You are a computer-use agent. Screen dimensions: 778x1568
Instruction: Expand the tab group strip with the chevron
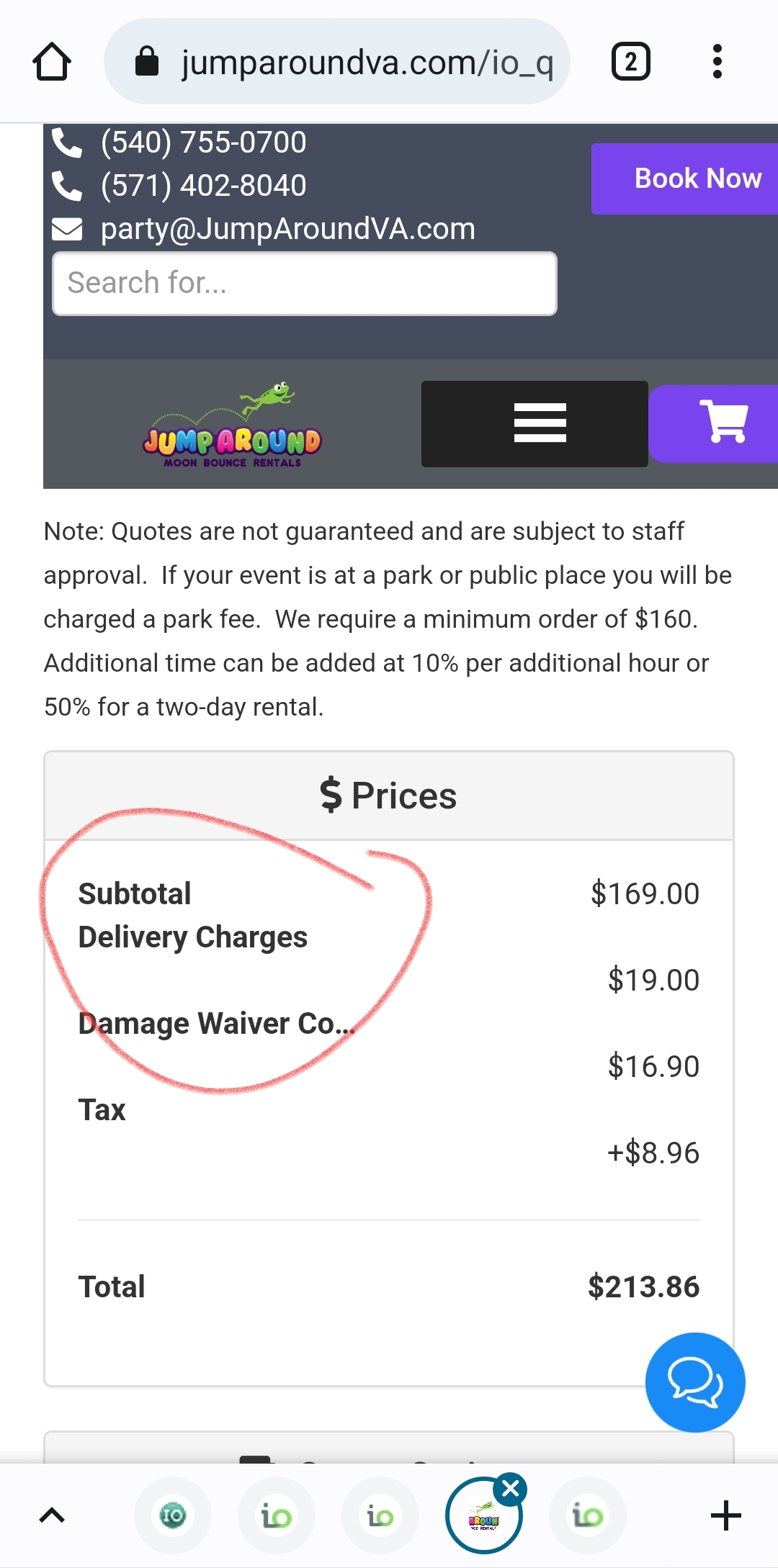coord(52,1515)
